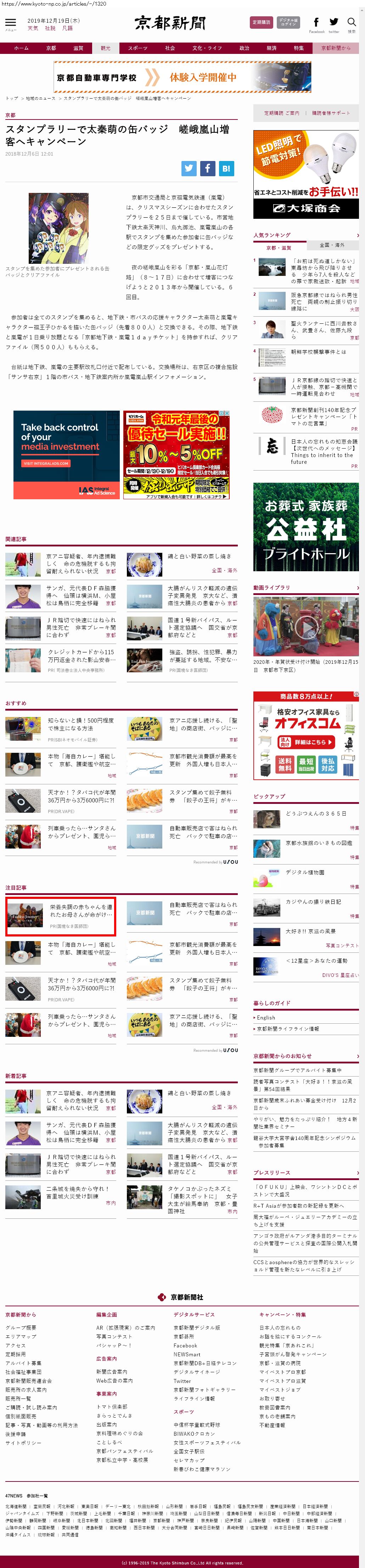Viewport: 365px width, 1568px height.
Task: Open the search icon in header
Action: point(352,23)
